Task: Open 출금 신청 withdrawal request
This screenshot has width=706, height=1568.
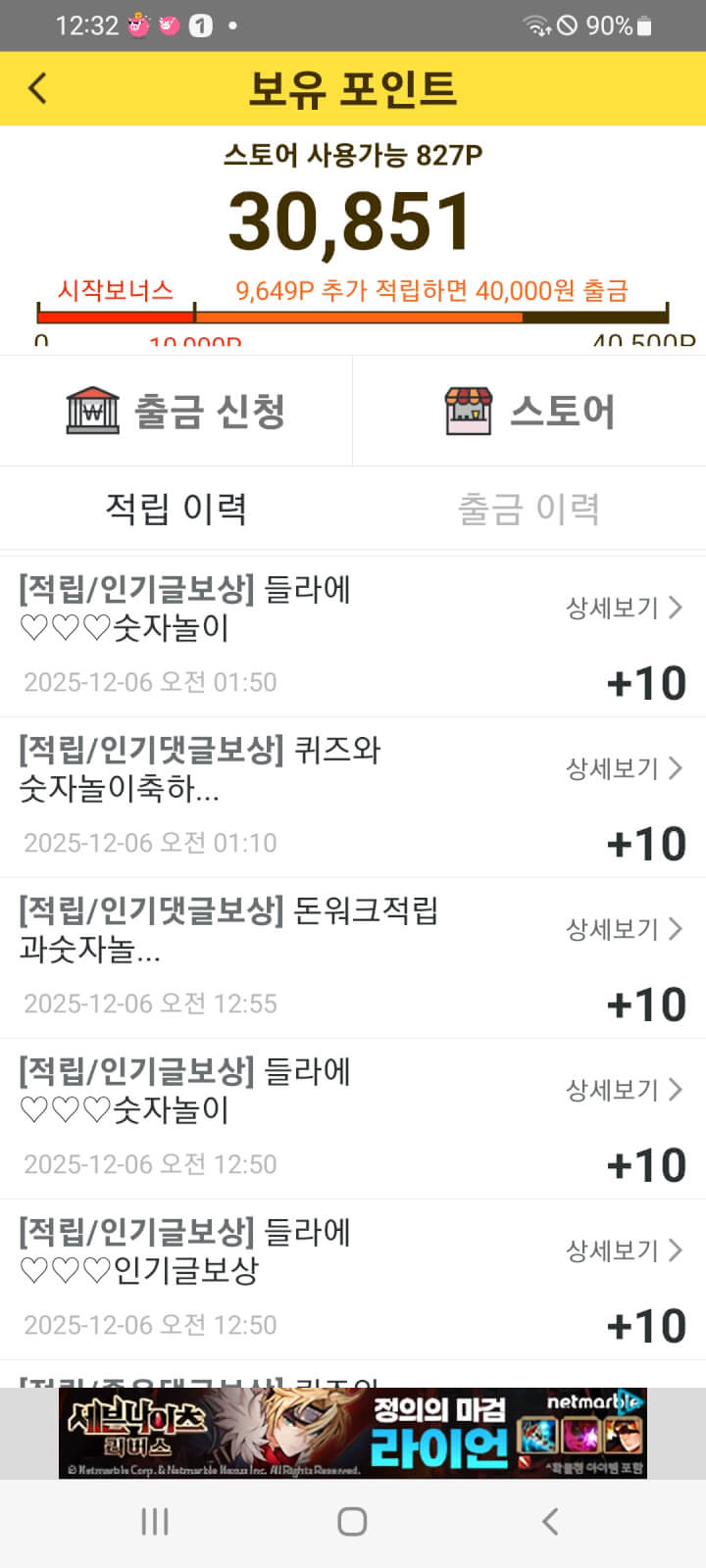Action: point(176,411)
